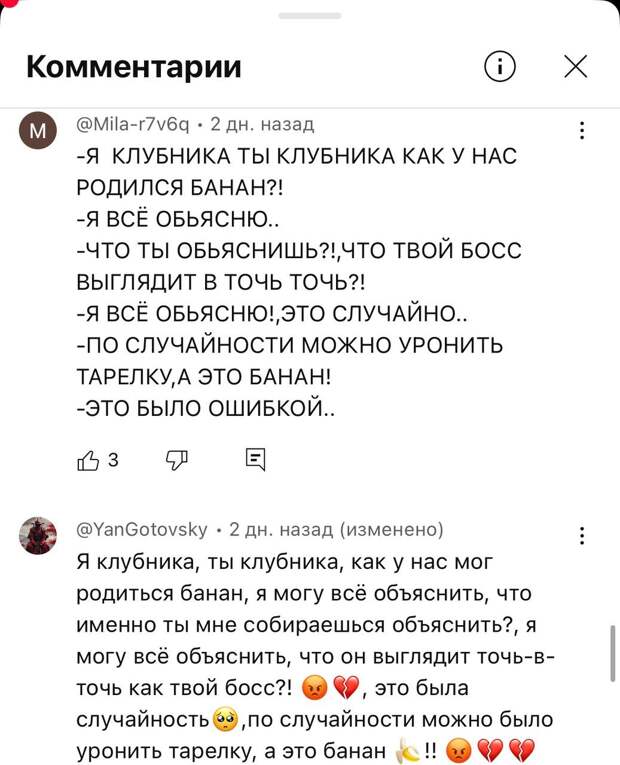620x765 pixels.
Task: Open overflow menu for @Mila-r7v6q's comment
Action: pos(582,130)
